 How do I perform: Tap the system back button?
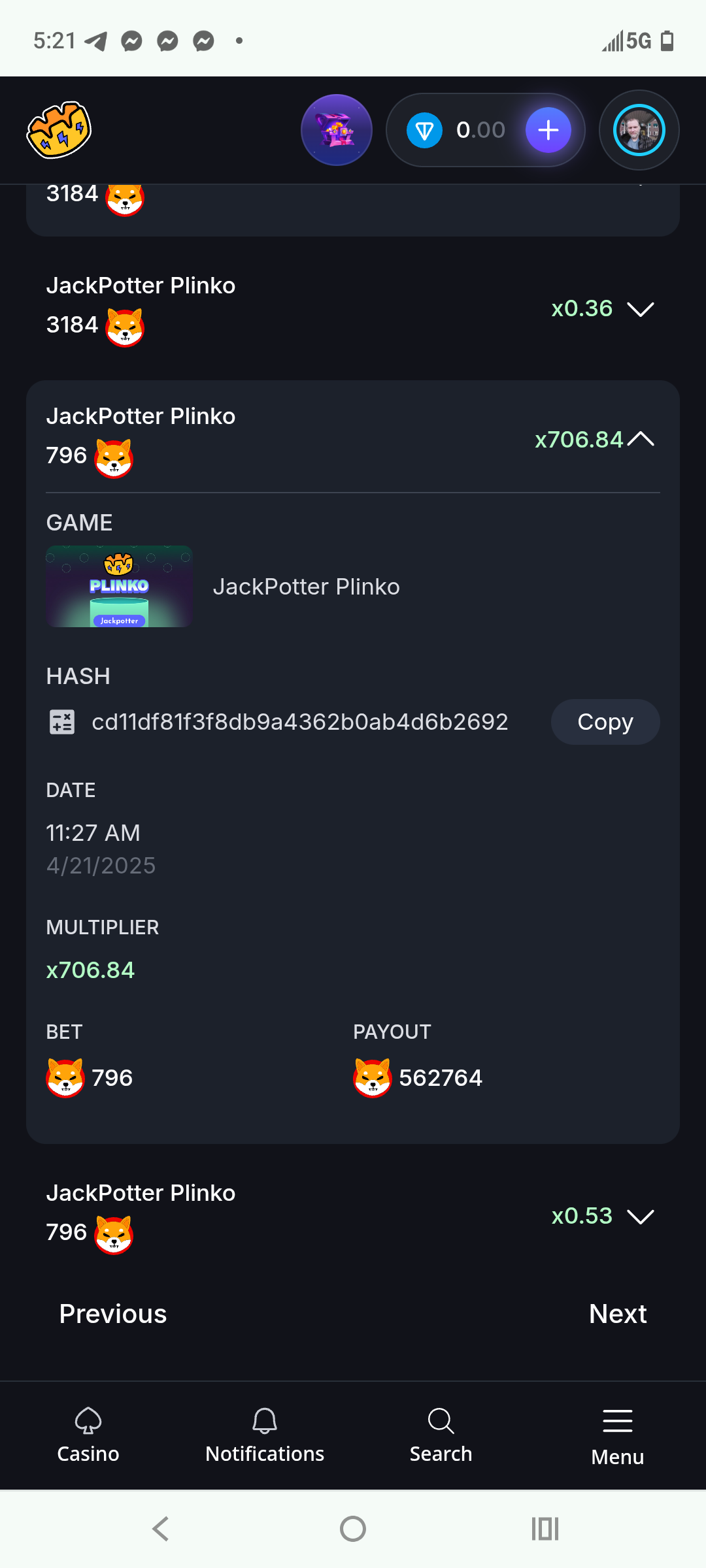[x=161, y=1529]
